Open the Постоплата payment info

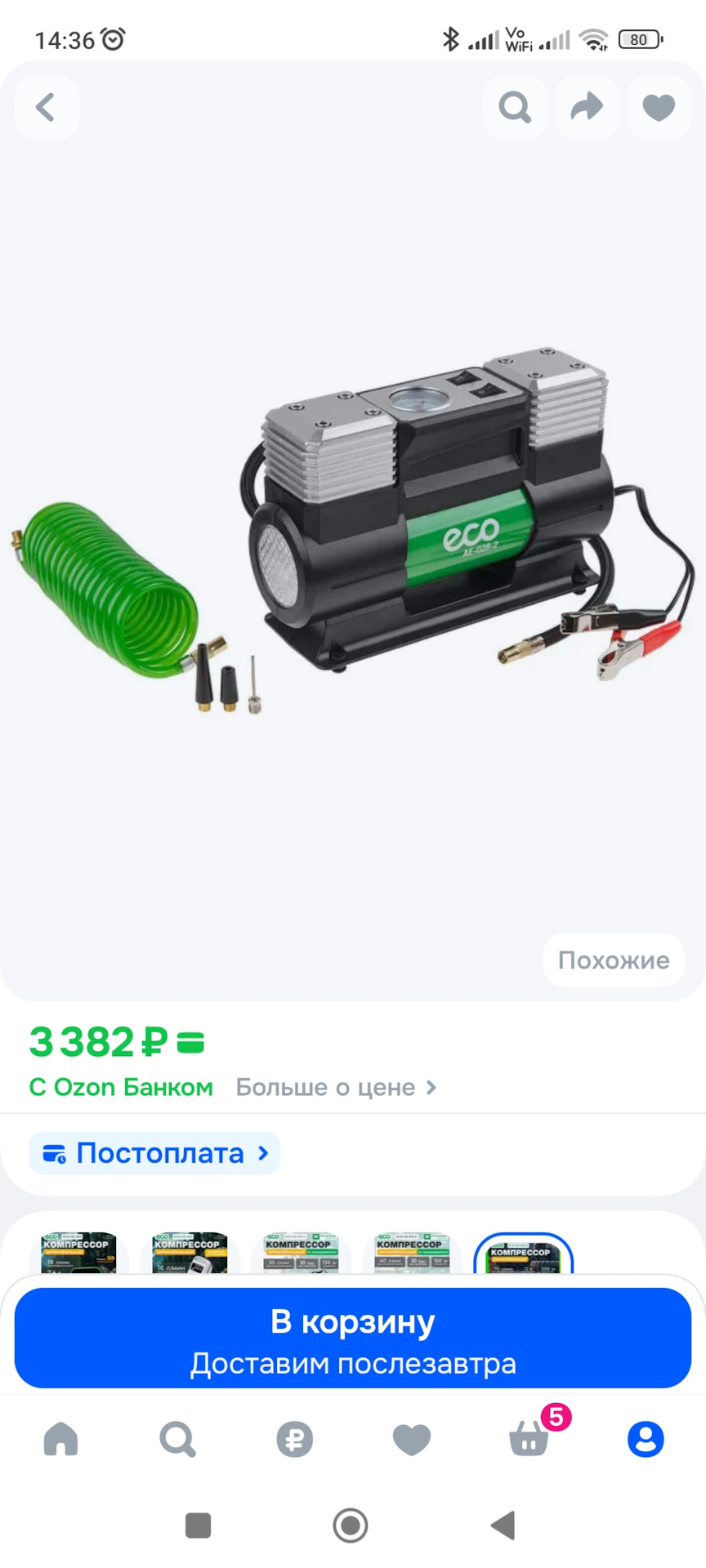pos(155,1153)
